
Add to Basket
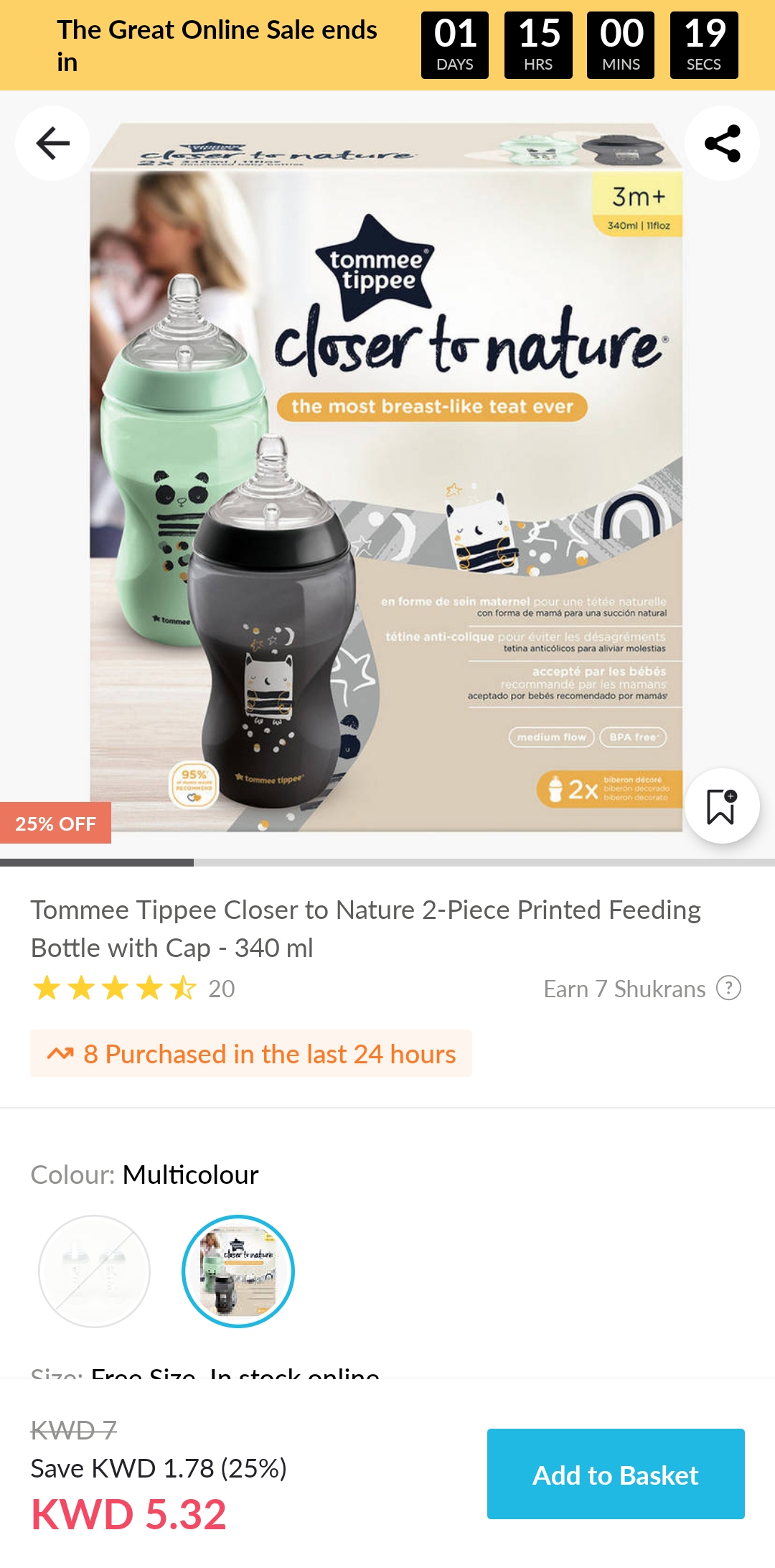(x=615, y=1473)
